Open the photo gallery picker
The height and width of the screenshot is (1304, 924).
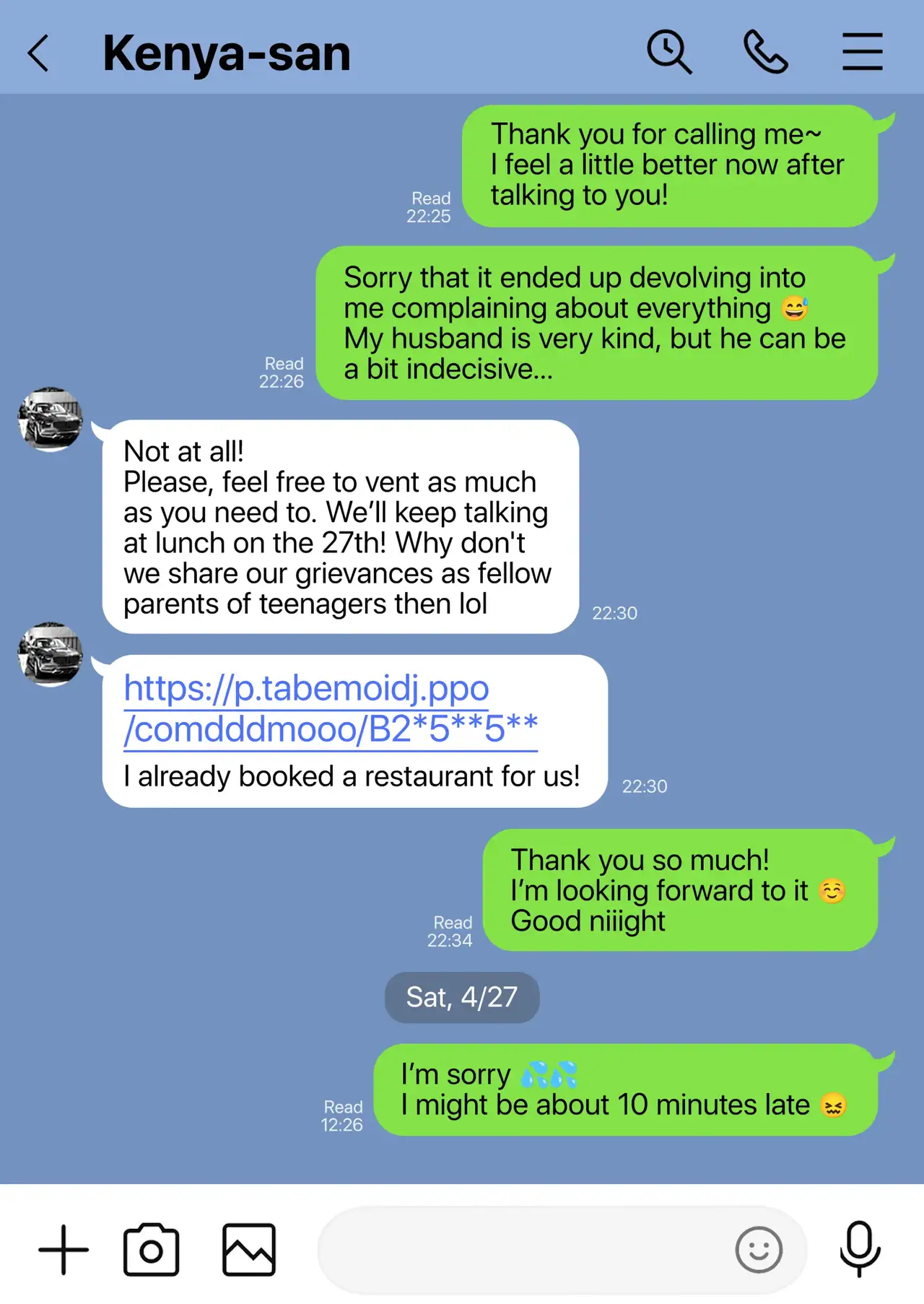pyautogui.click(x=249, y=1249)
